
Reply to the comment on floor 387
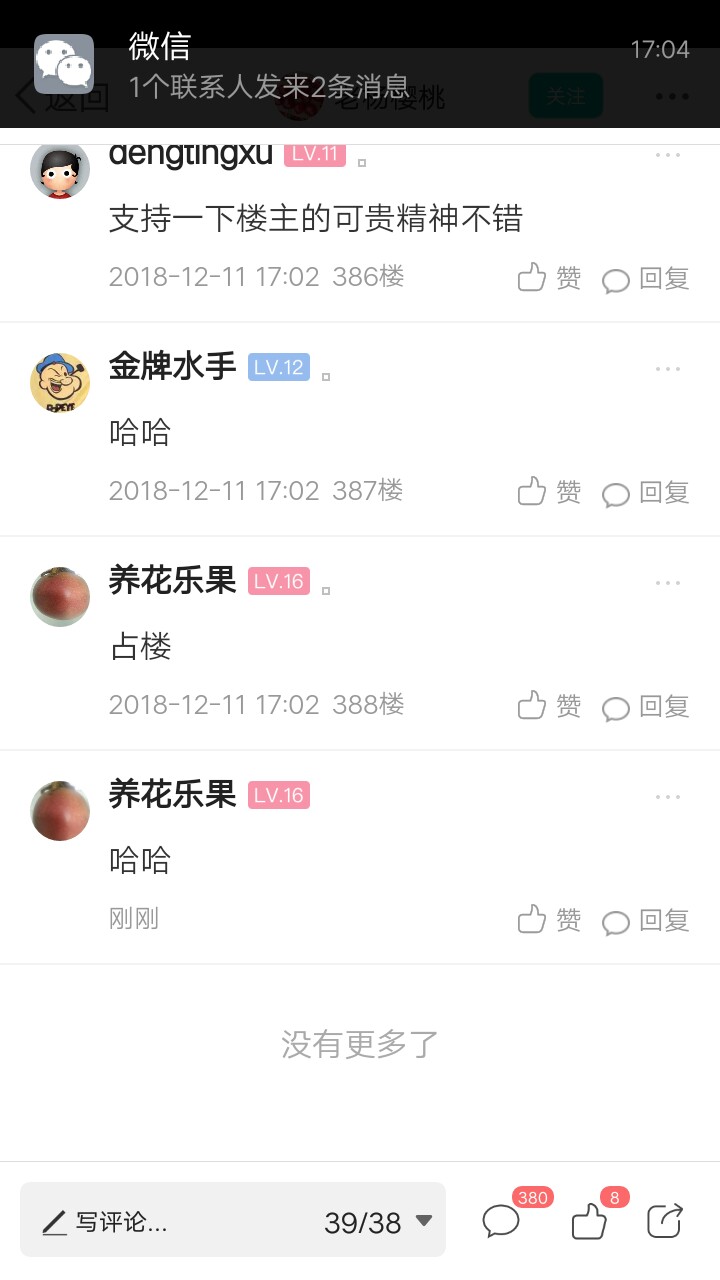[646, 493]
